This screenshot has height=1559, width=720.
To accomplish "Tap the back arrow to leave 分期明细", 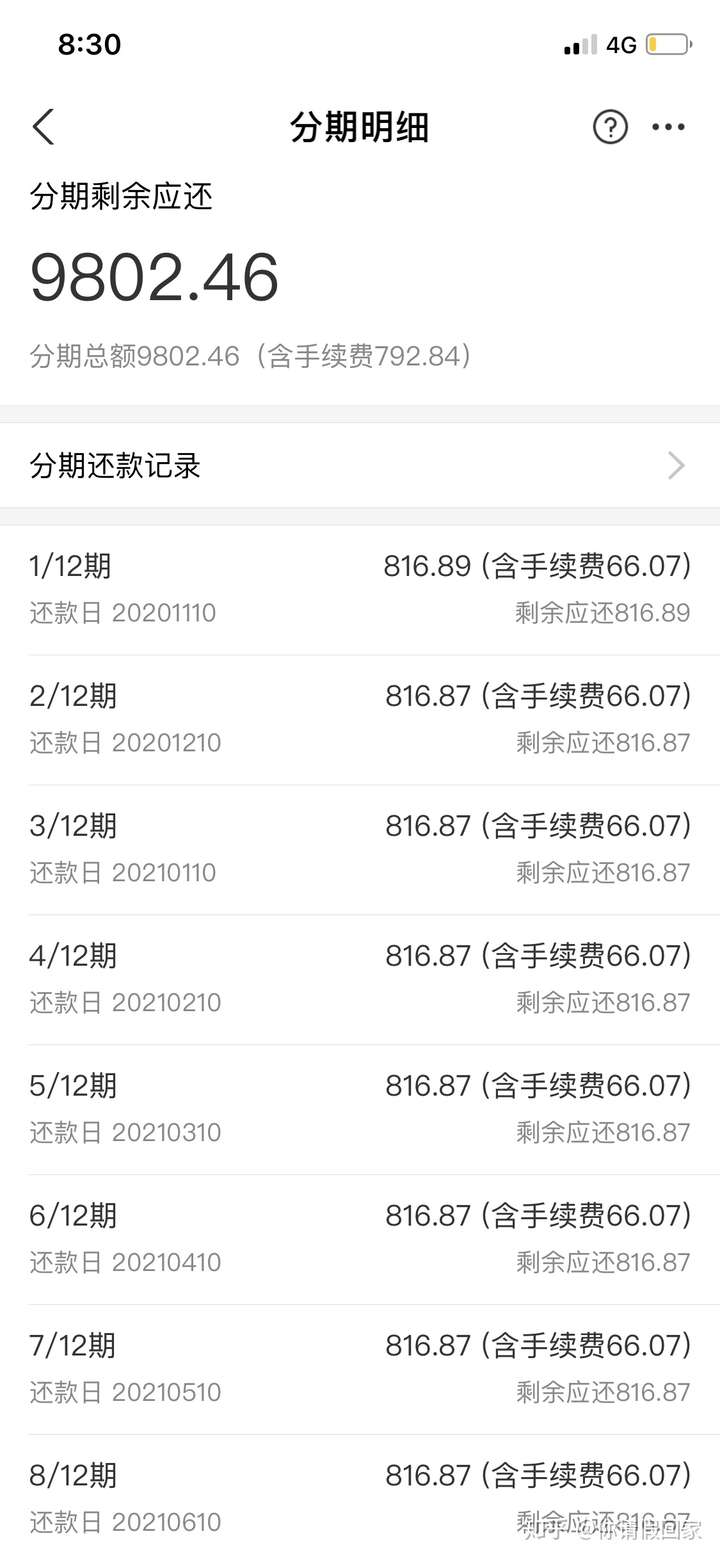I will (42, 127).
